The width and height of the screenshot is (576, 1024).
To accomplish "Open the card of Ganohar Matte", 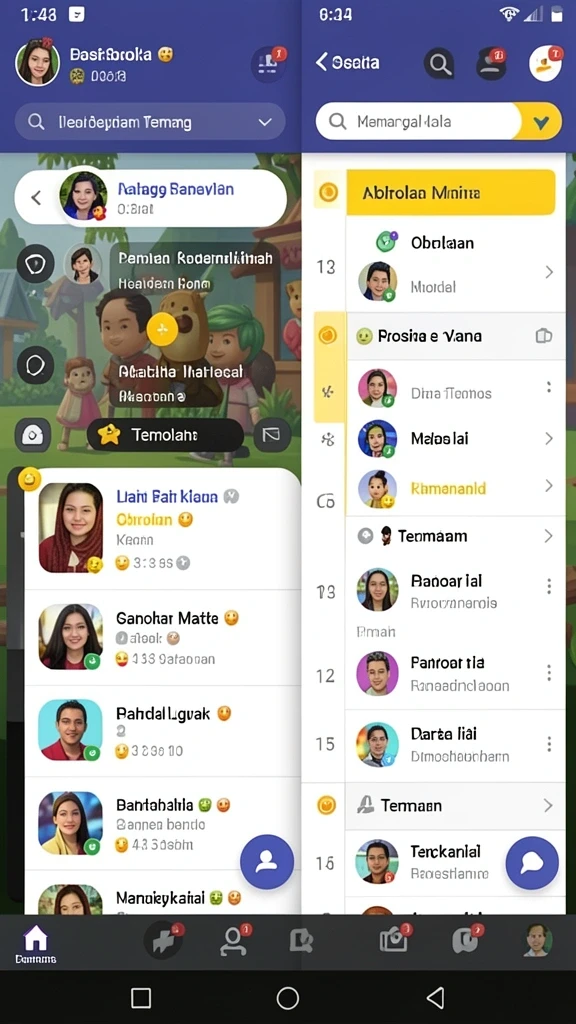I will pos(162,637).
